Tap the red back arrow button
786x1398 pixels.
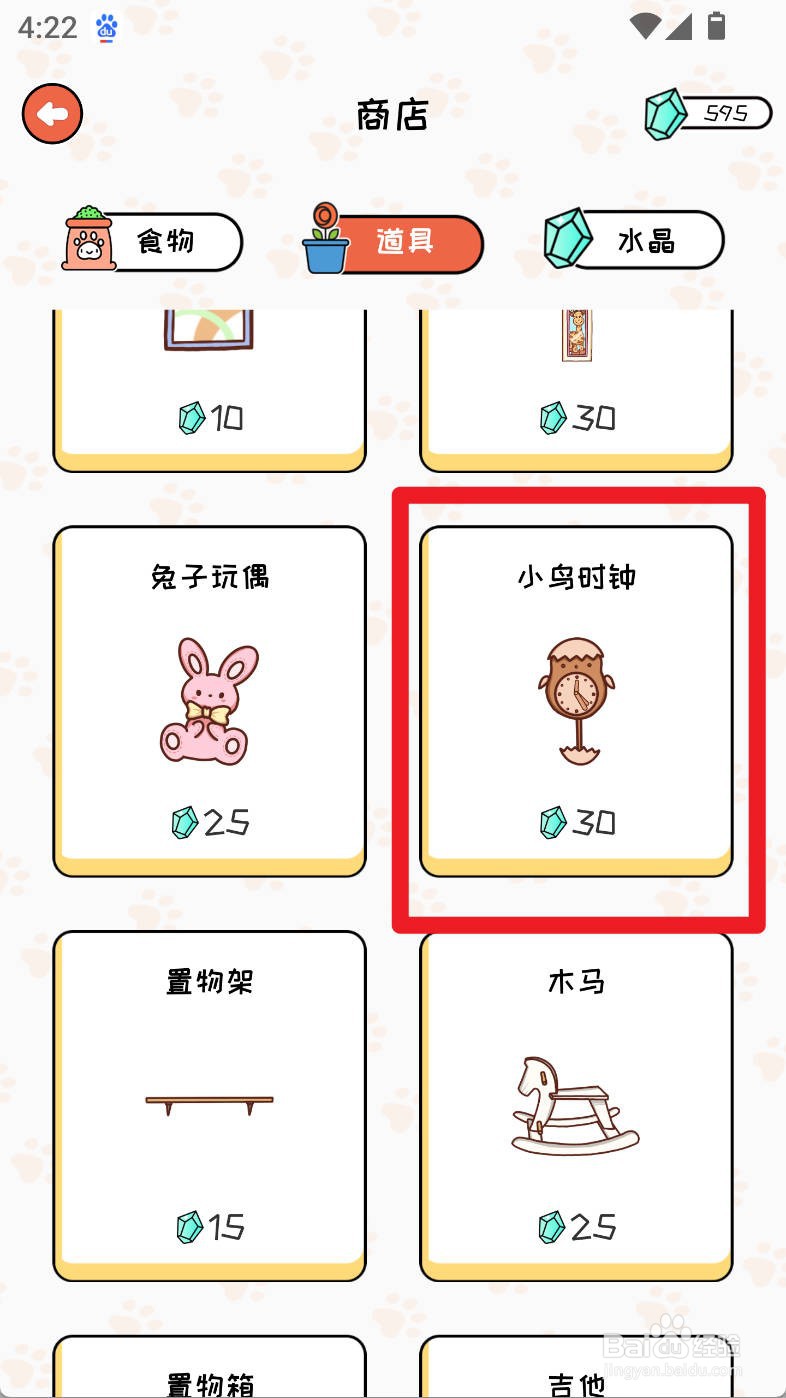[52, 113]
